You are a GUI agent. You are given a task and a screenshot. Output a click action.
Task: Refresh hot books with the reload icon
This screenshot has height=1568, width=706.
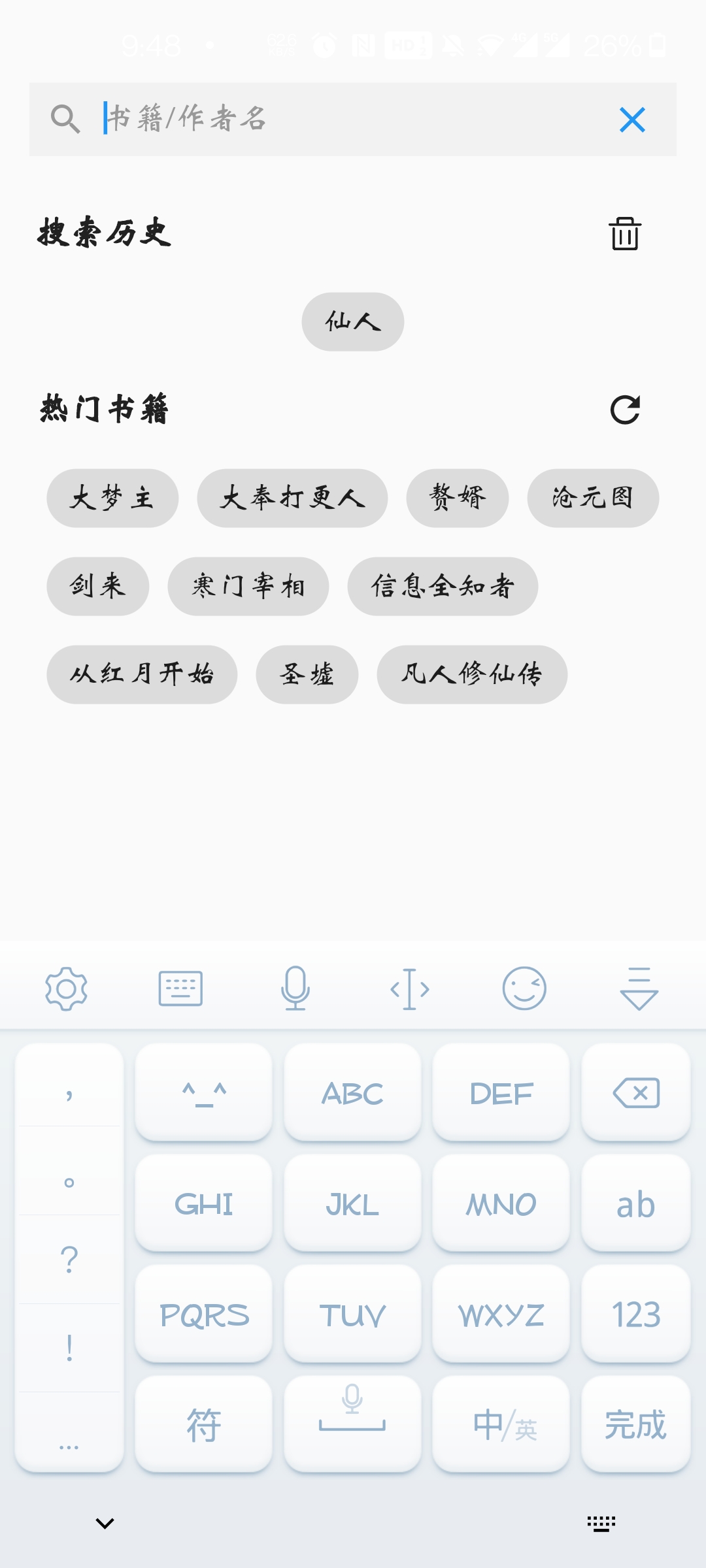pyautogui.click(x=625, y=410)
